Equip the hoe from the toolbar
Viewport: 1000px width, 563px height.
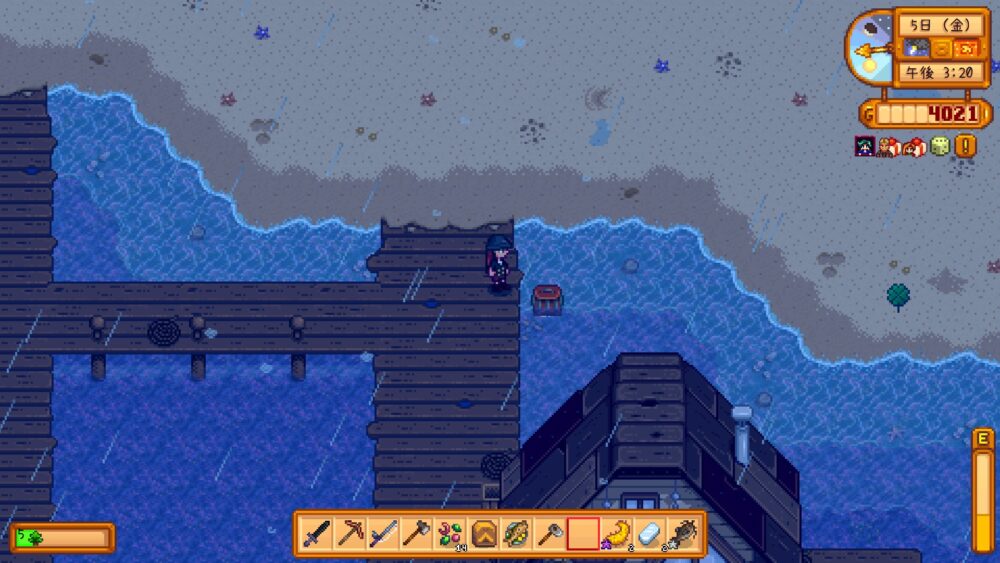click(549, 533)
